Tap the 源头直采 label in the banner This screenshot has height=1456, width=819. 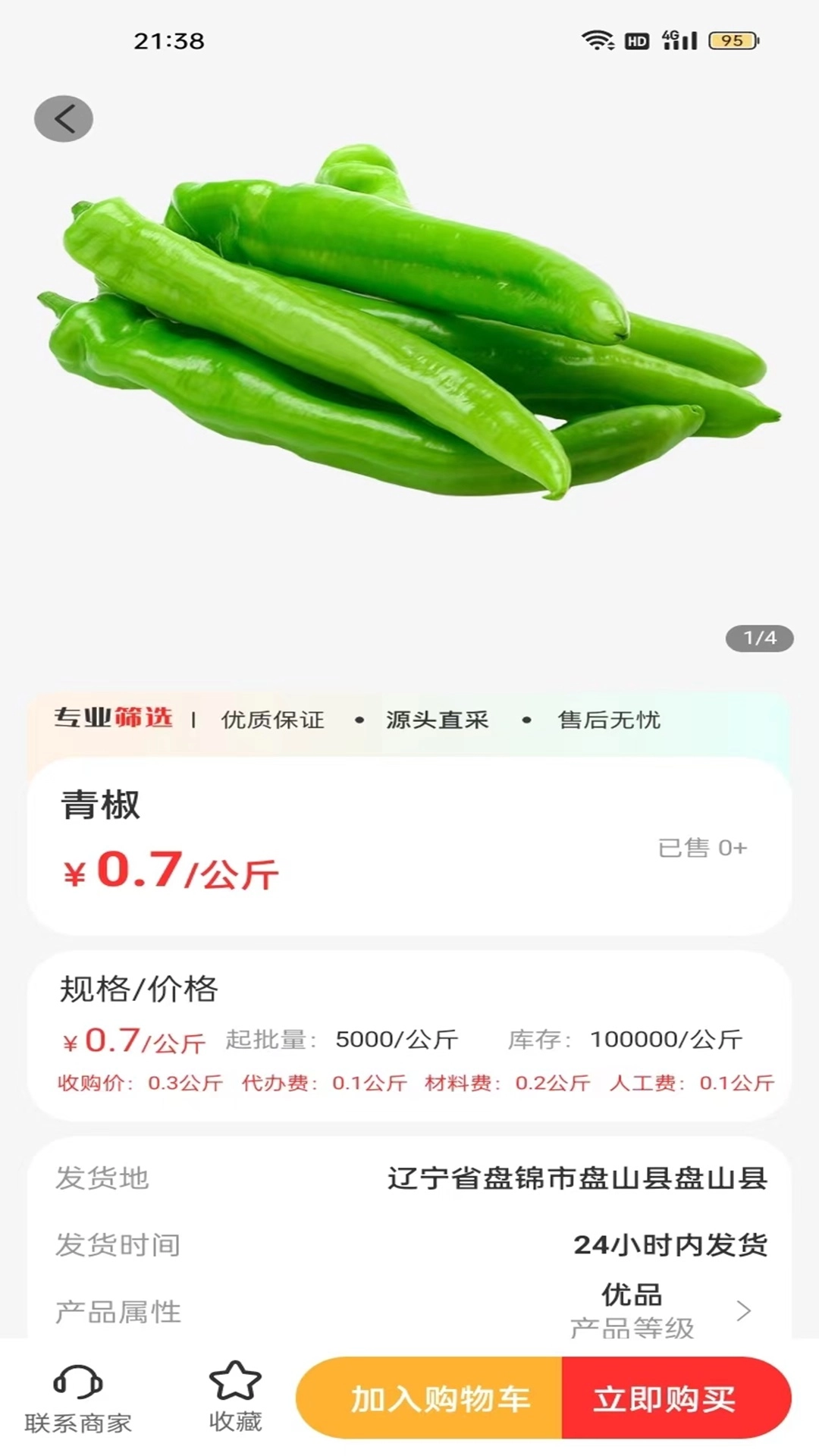coord(438,720)
